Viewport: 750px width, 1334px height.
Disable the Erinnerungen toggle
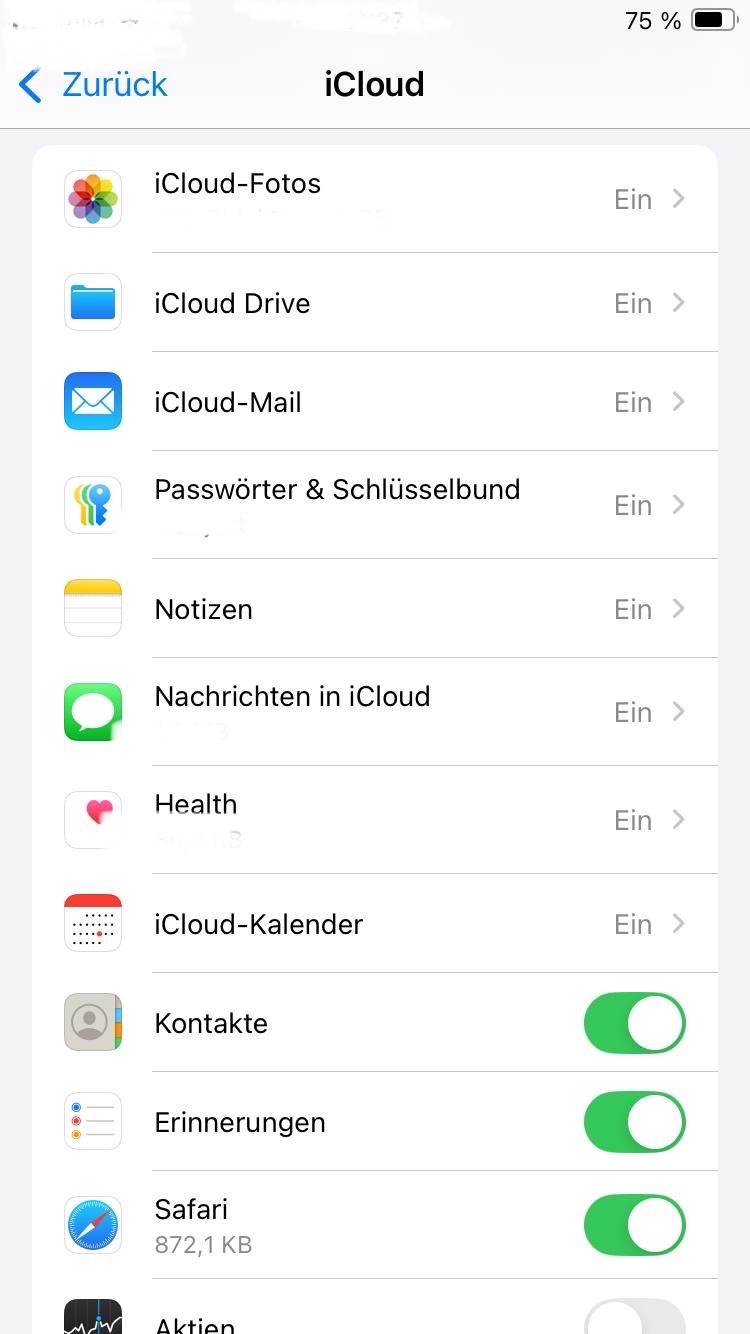click(x=634, y=1122)
